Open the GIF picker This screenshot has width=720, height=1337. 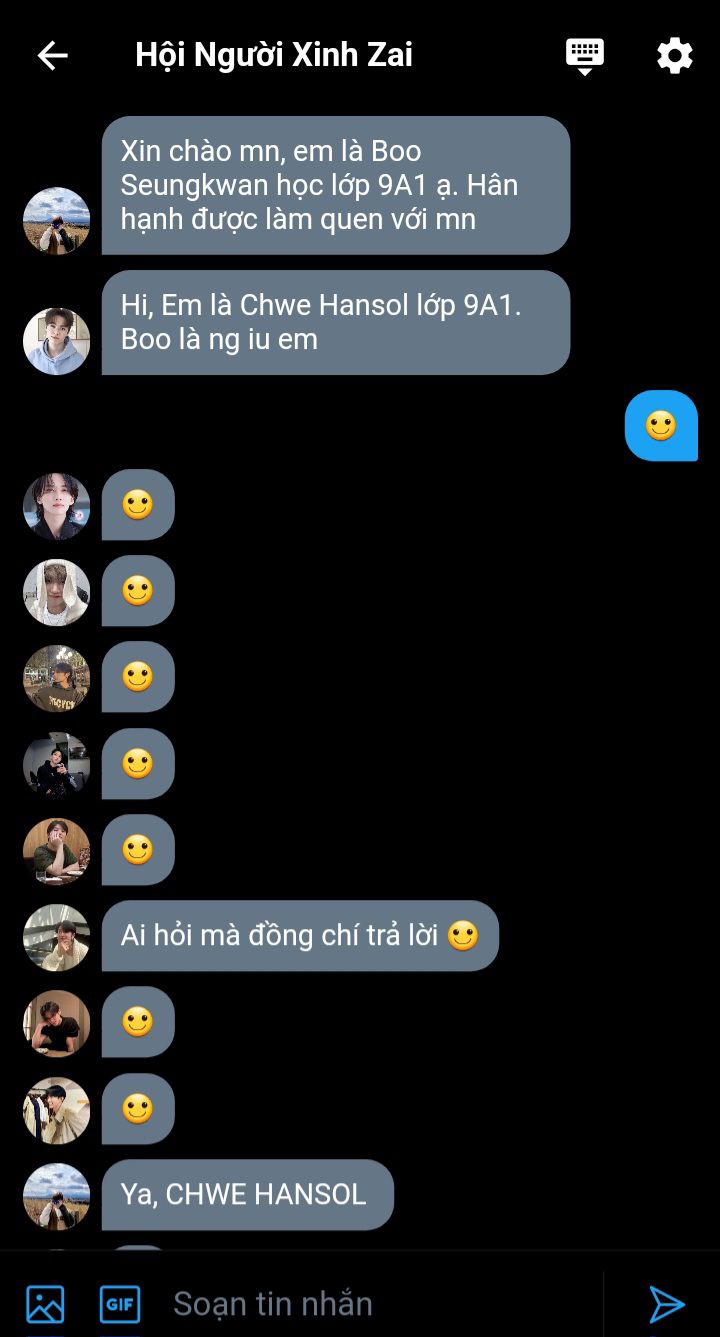coord(120,1304)
